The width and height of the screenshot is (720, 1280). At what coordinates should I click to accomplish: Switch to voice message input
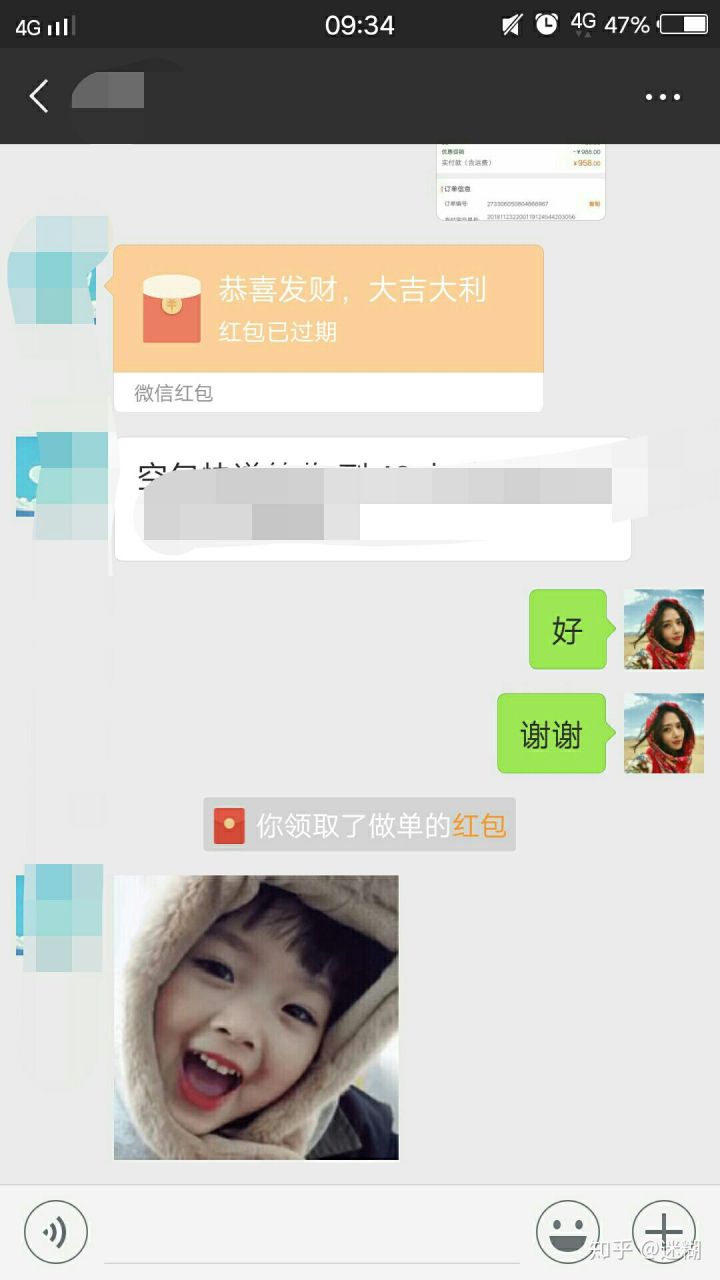click(x=56, y=1231)
